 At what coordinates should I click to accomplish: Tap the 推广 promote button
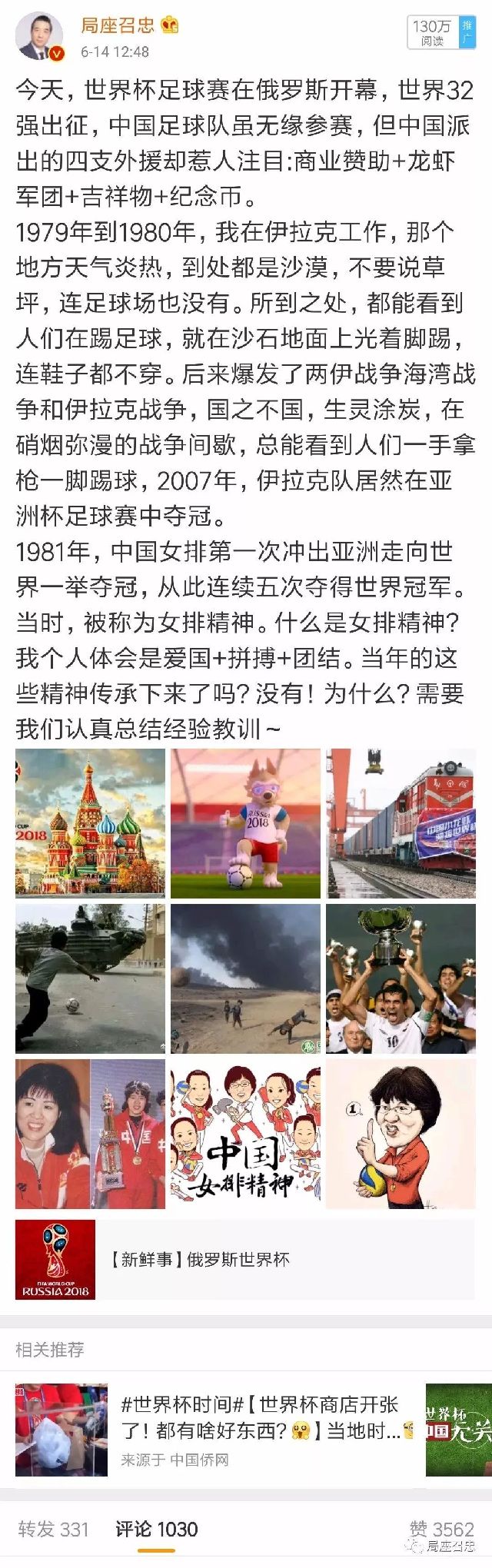[x=467, y=32]
